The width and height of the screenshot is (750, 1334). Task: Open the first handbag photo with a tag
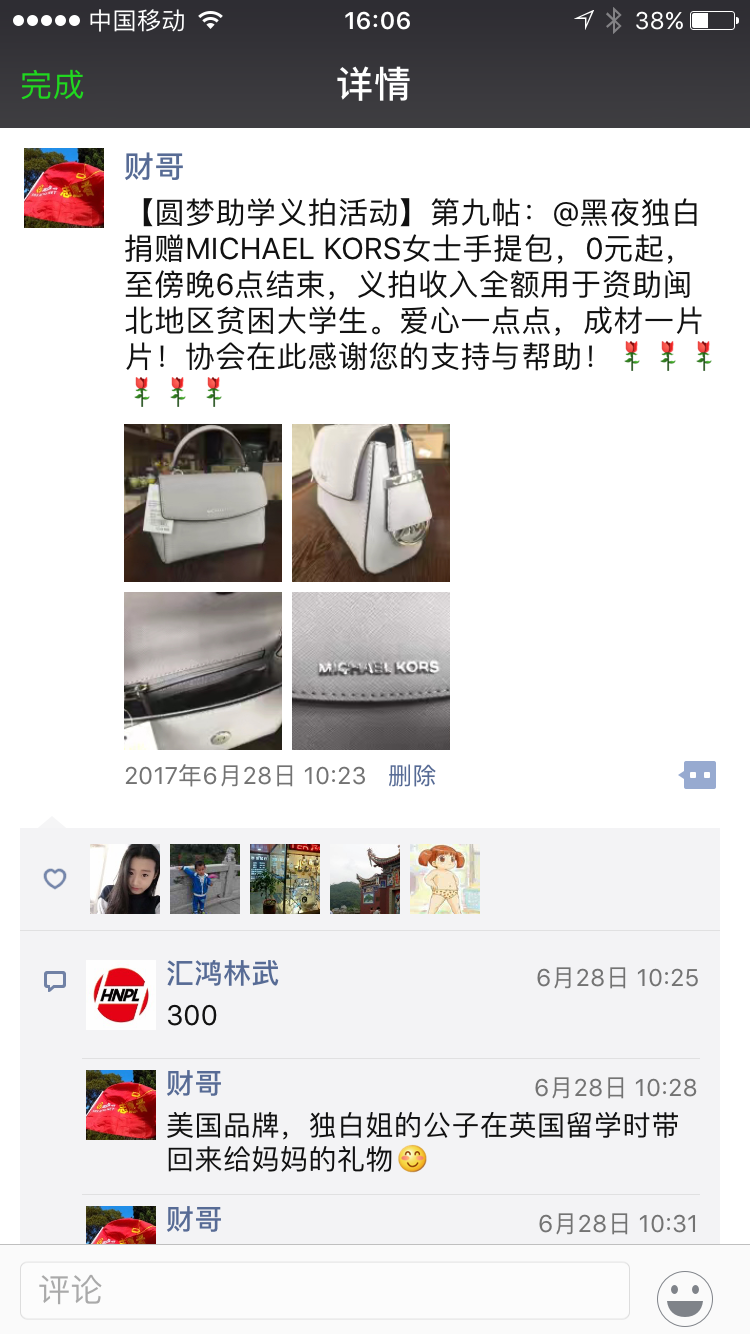tap(203, 503)
